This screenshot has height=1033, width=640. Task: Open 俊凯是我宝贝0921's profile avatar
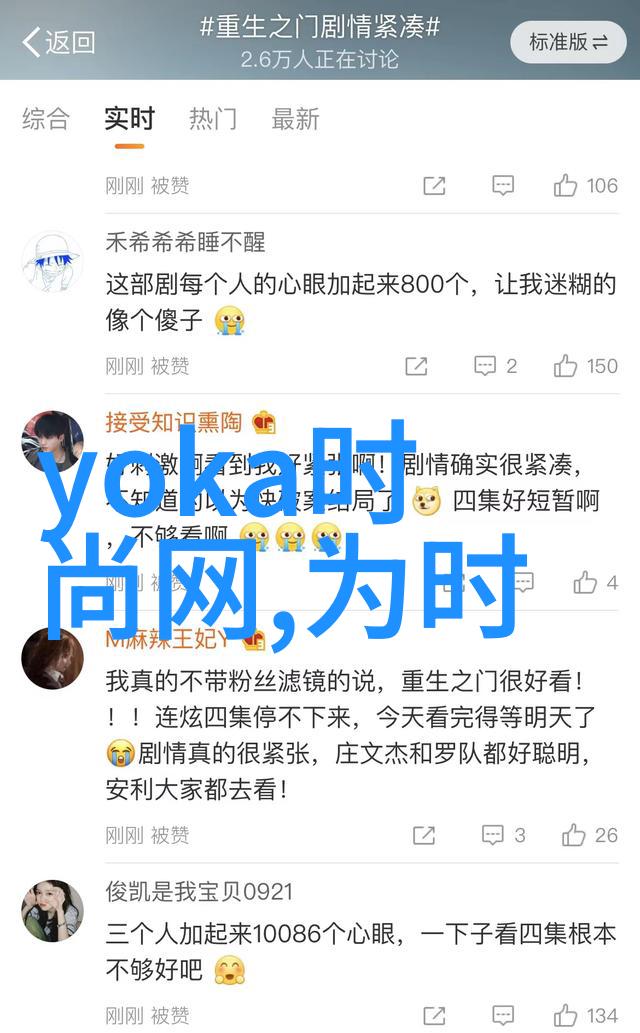pos(52,911)
